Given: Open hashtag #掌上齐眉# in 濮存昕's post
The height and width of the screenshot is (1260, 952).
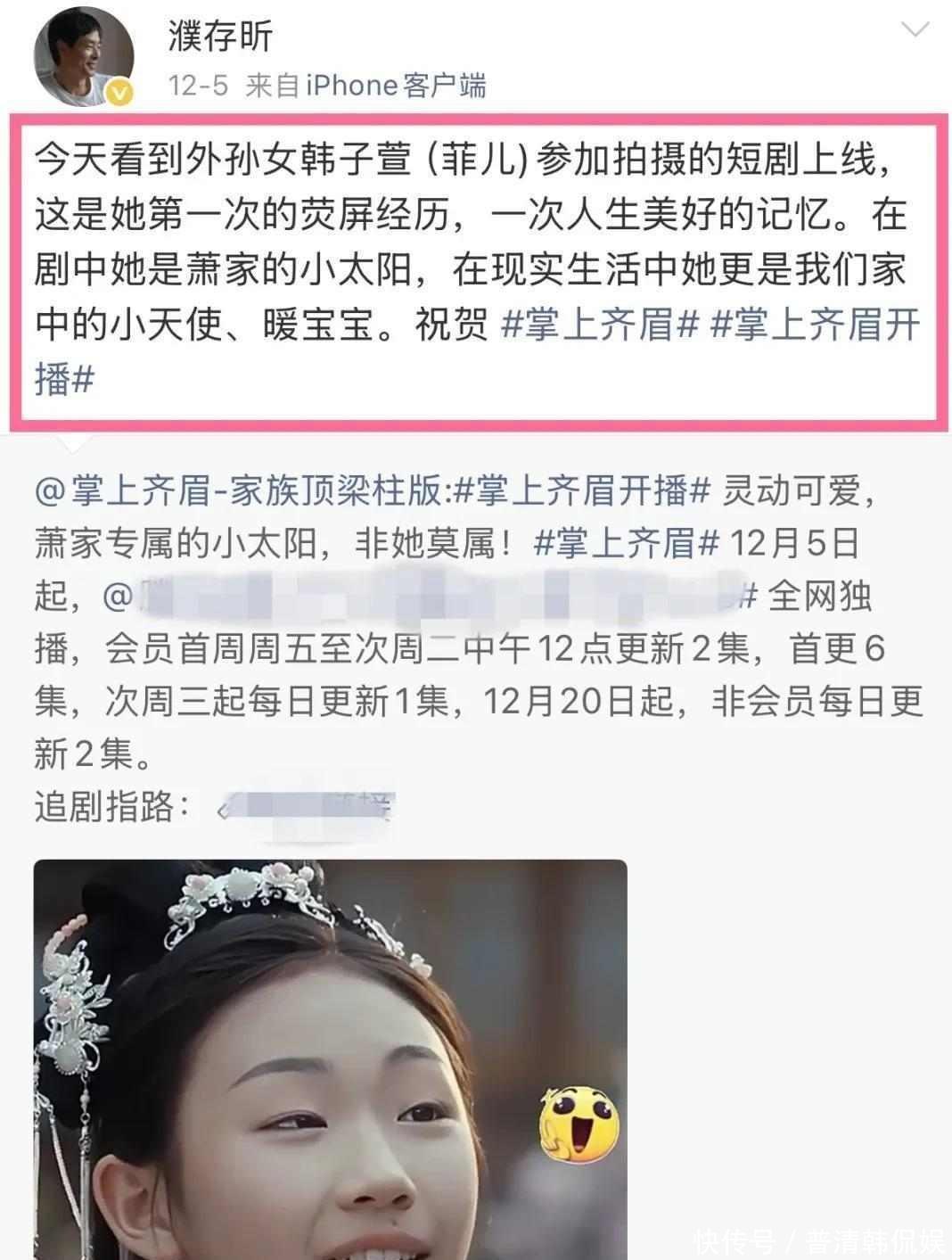Looking at the screenshot, I should click(599, 325).
